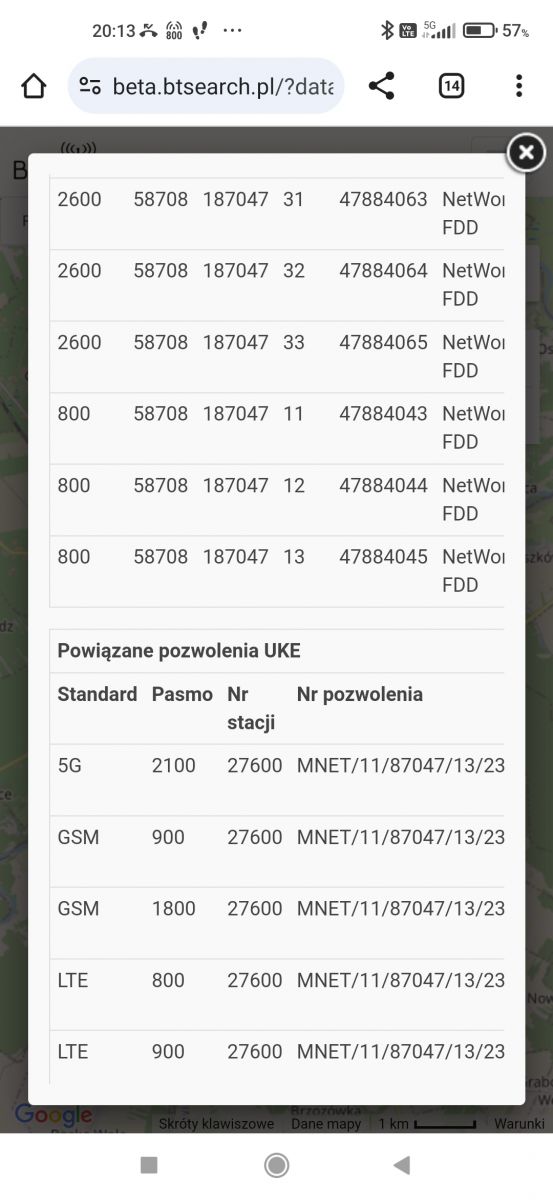Go back using the system back button
553x1200 pixels.
pyautogui.click(x=402, y=1164)
